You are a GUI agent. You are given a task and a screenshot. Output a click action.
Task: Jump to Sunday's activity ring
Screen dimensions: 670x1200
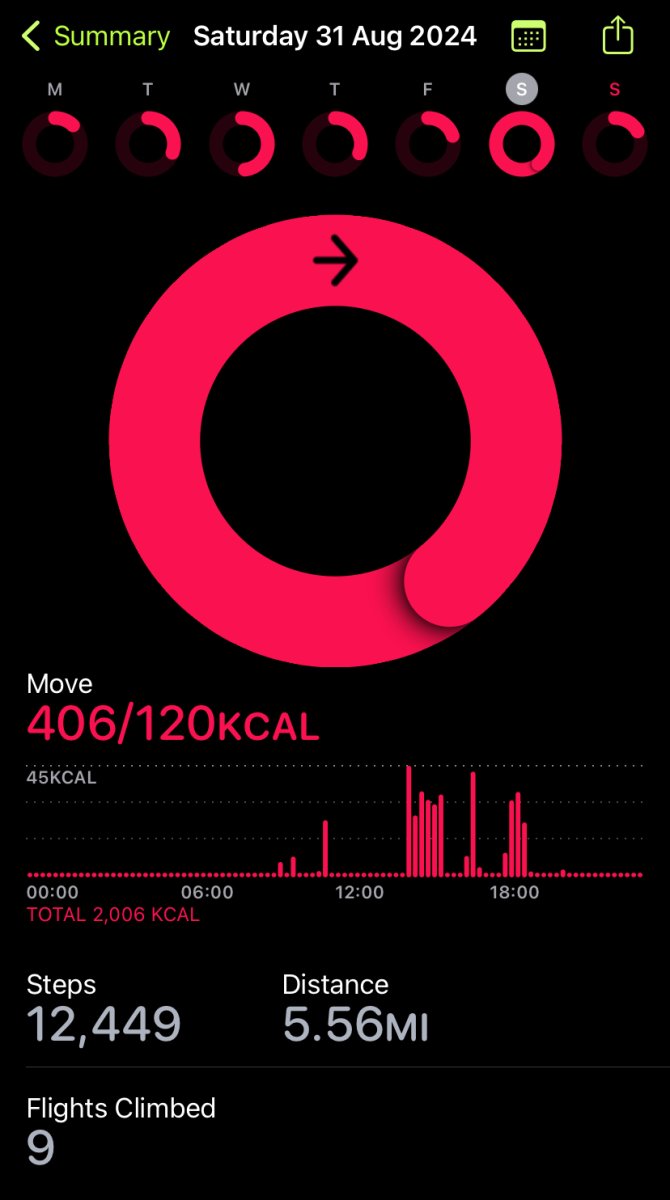pyautogui.click(x=614, y=143)
